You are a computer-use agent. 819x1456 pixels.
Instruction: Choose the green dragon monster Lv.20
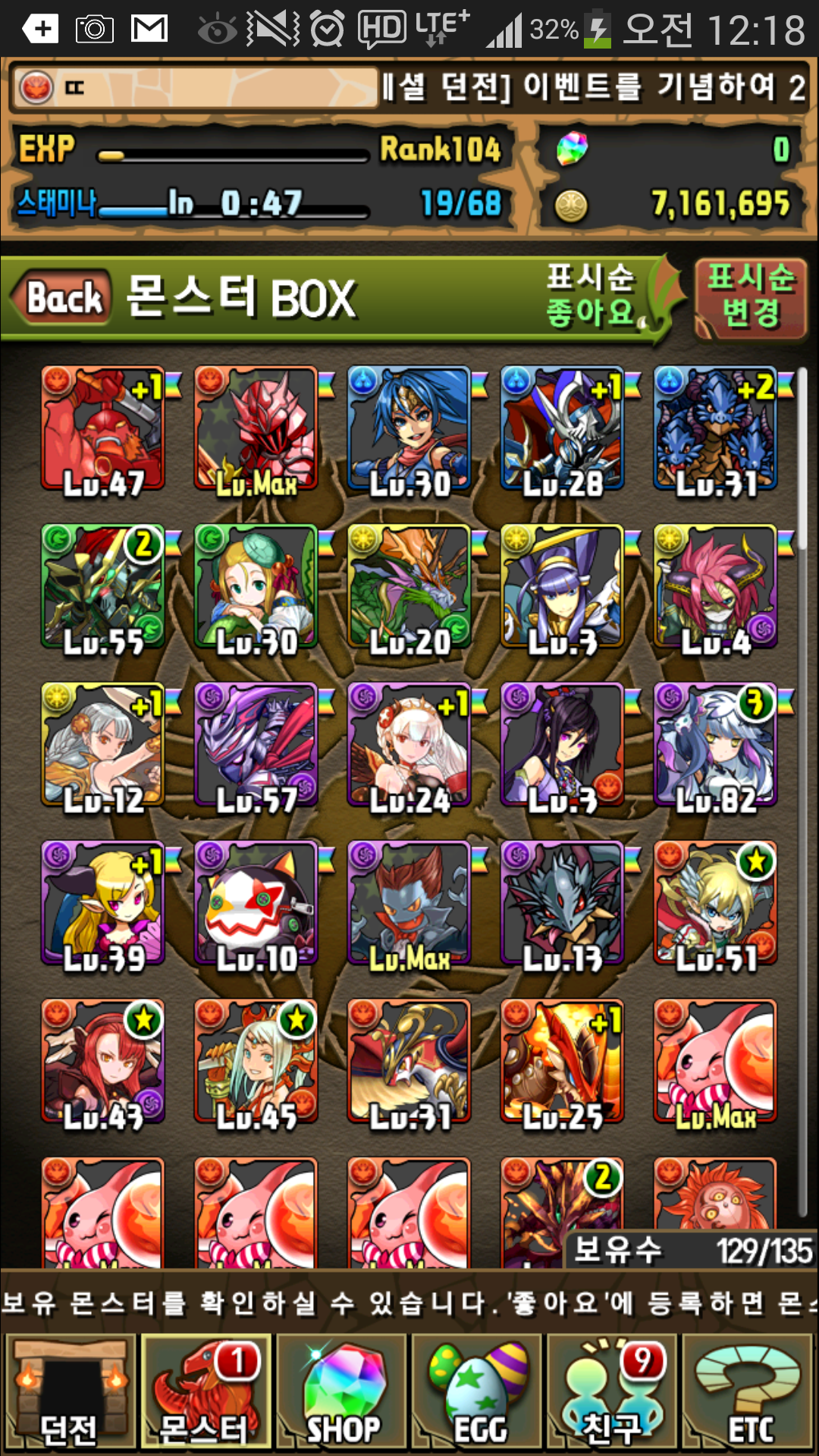(x=409, y=588)
